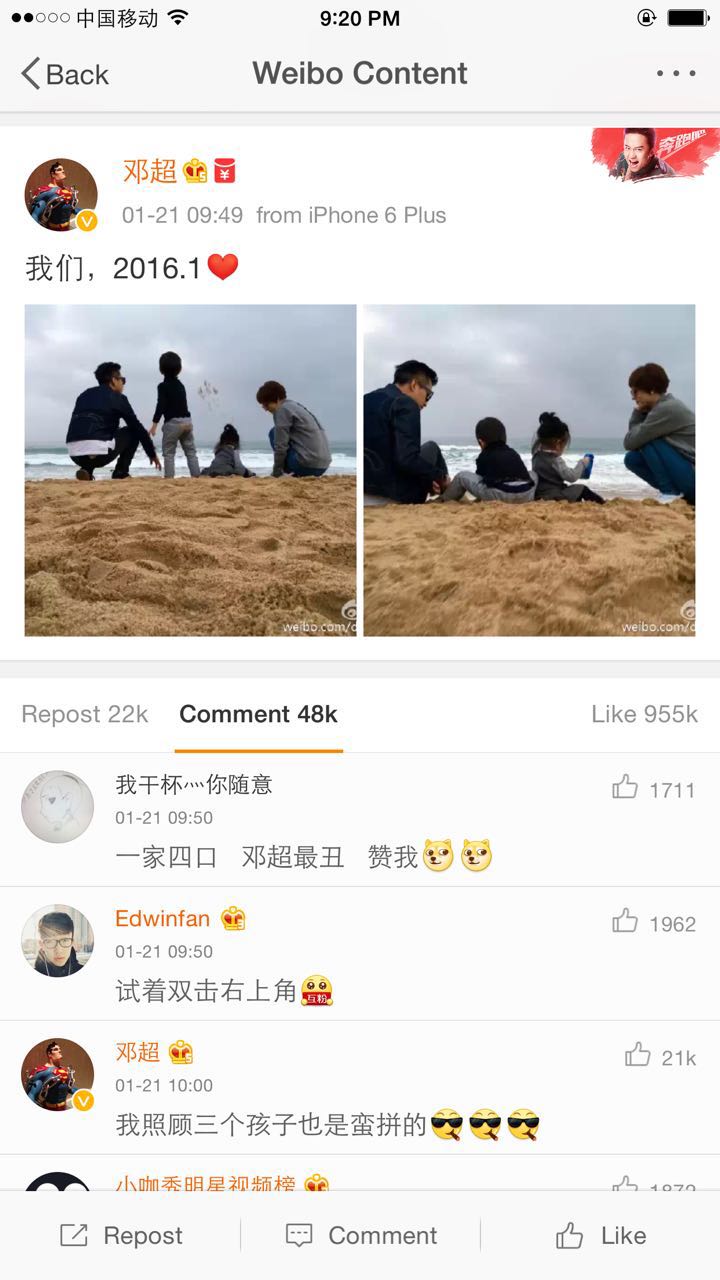
Task: Open 我干杯灬你随意's avatar
Action: pos(57,806)
